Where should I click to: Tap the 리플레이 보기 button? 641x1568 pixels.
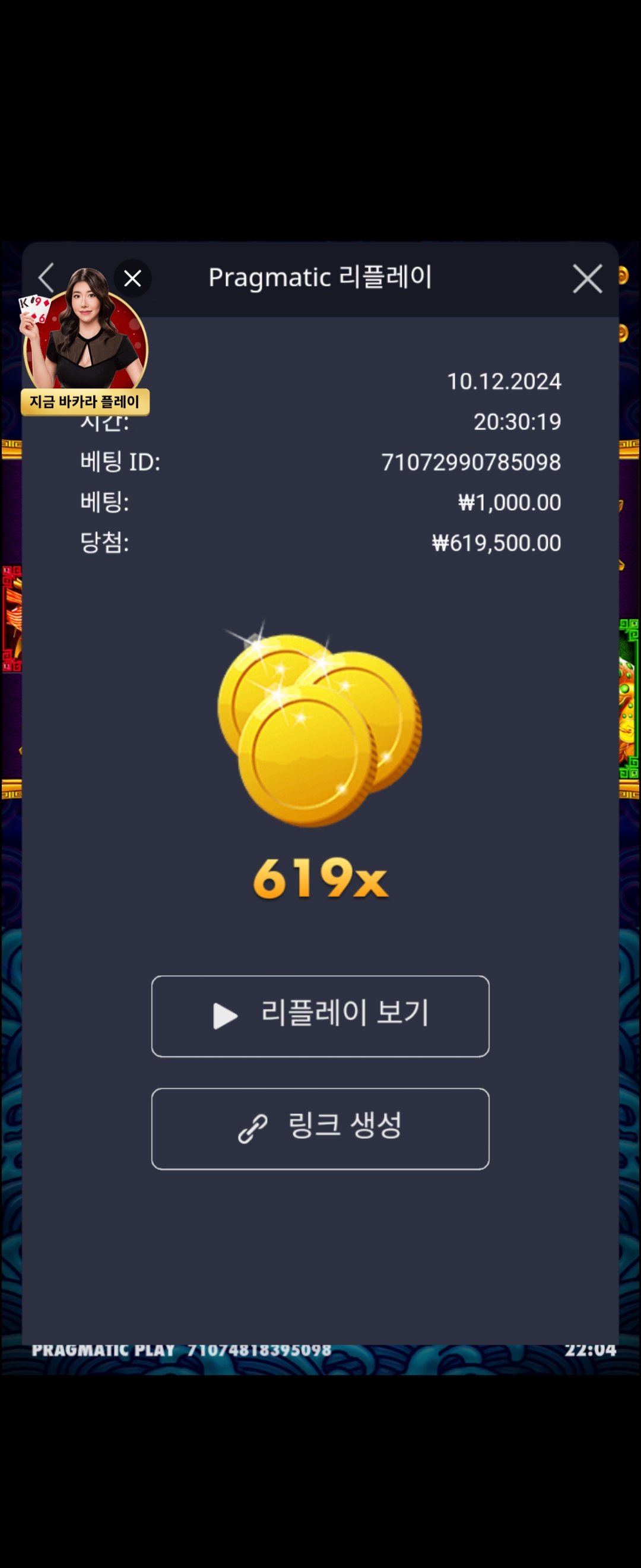tap(320, 1016)
